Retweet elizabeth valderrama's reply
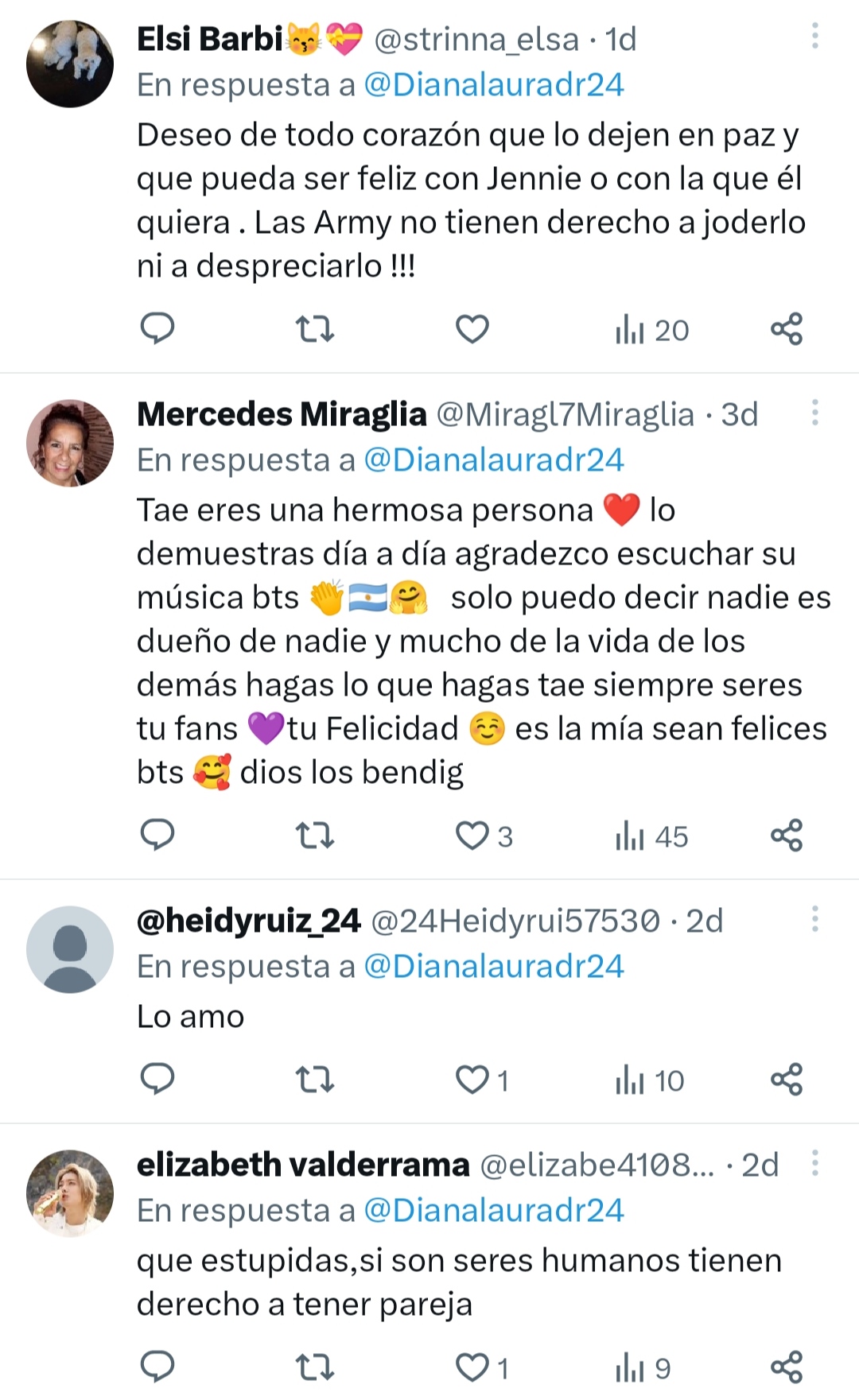Screen dimensions: 859x1400 315,1367
